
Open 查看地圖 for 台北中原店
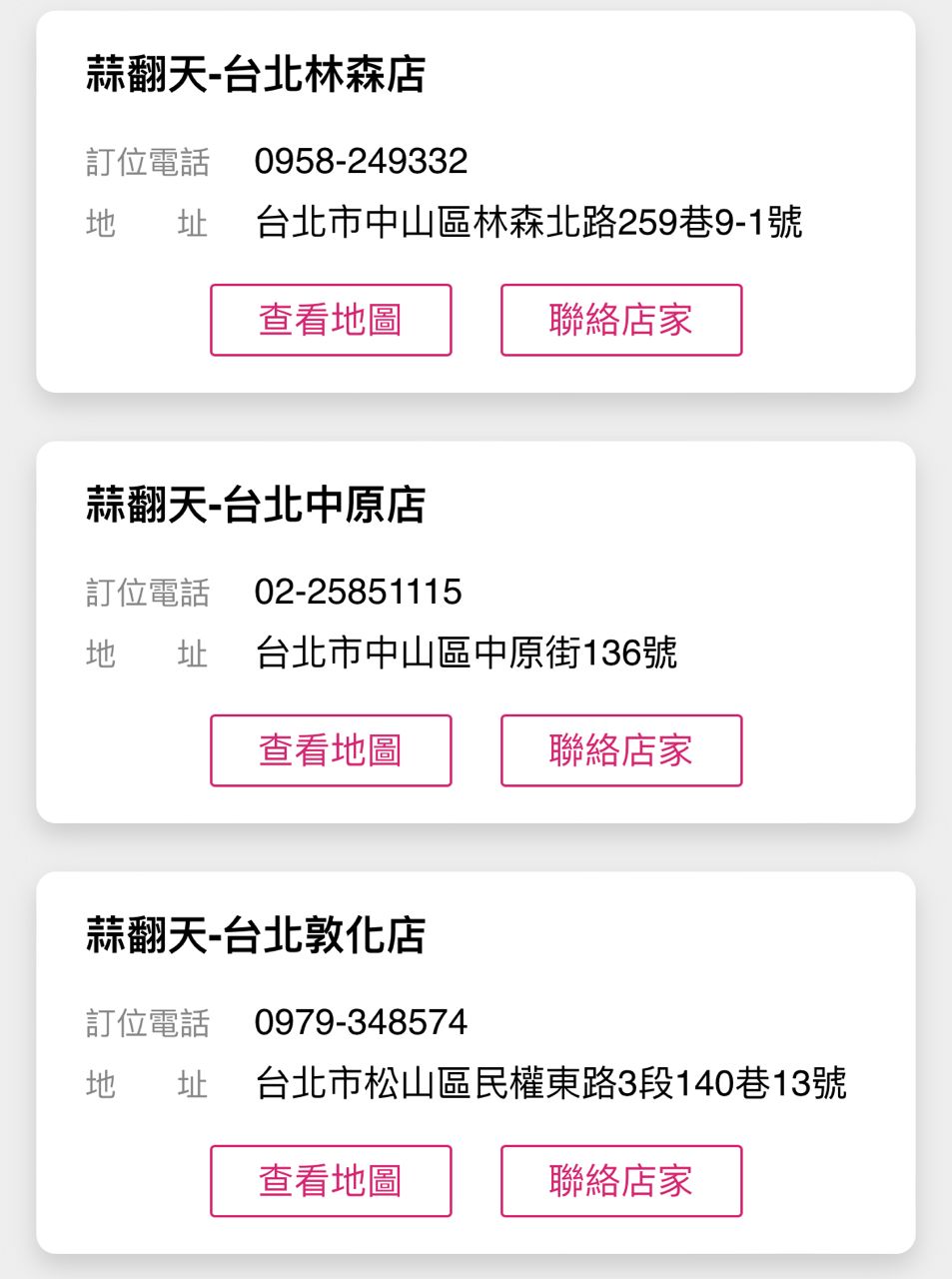tap(331, 750)
